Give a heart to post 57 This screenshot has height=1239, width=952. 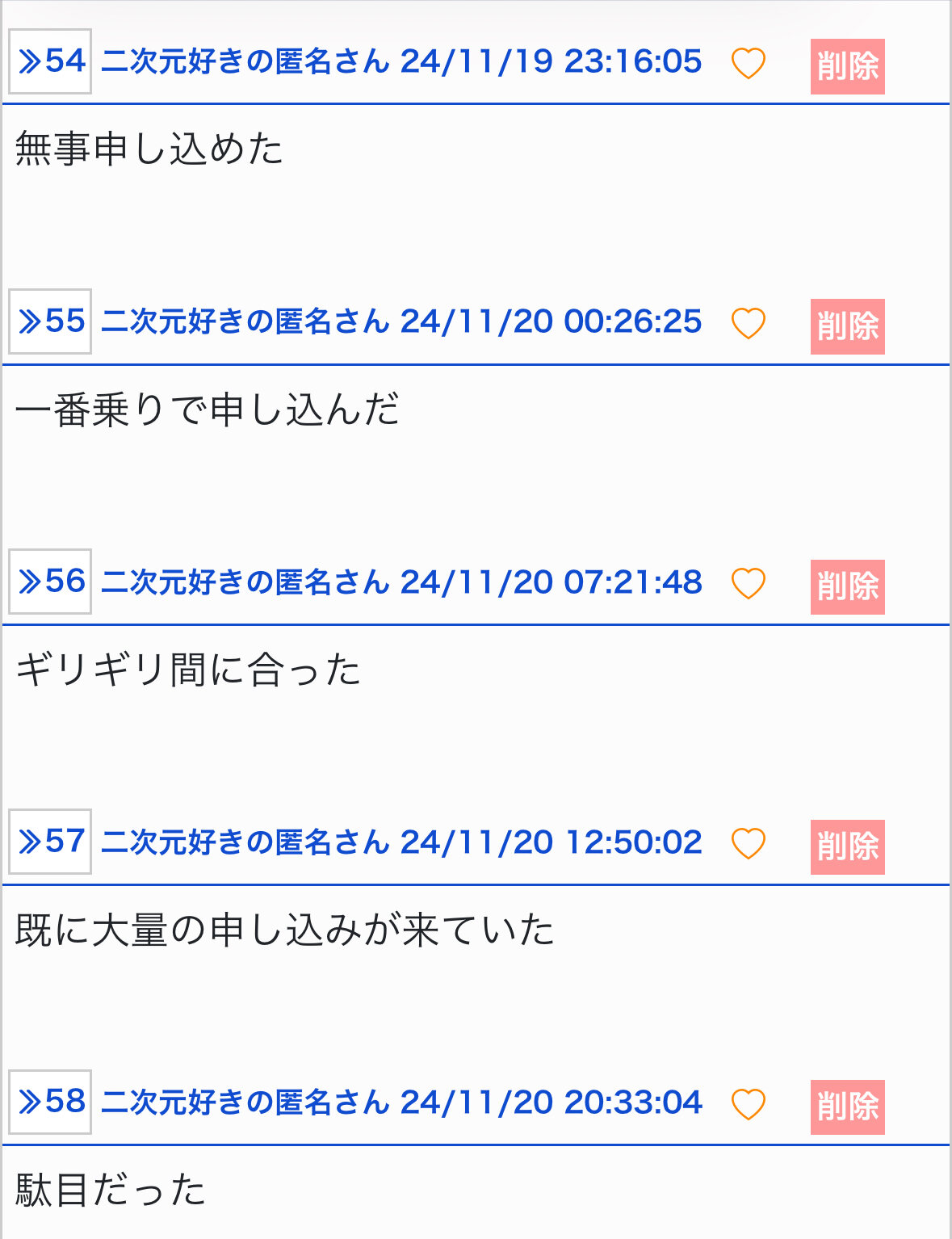tap(748, 843)
